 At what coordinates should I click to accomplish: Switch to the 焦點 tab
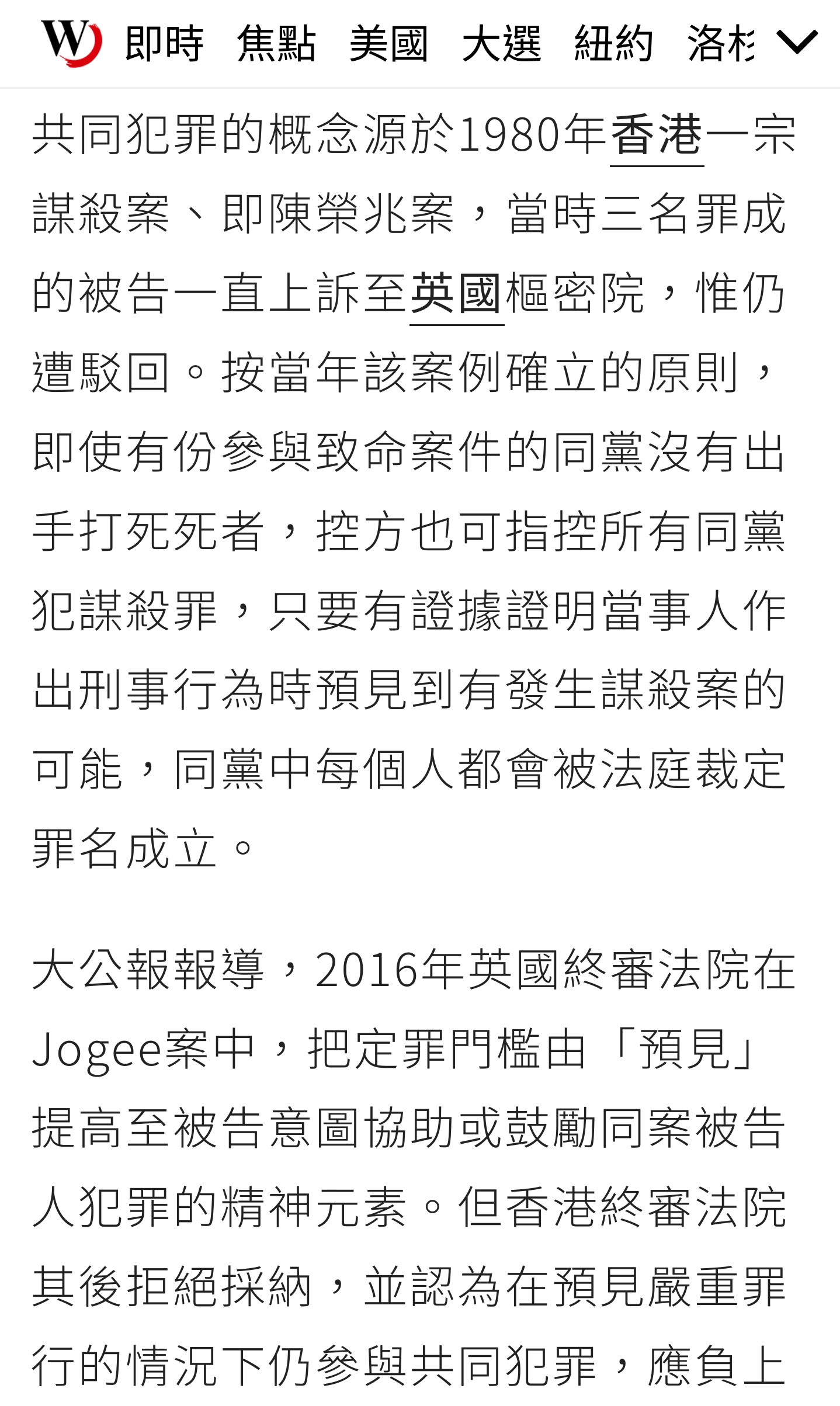point(276,44)
